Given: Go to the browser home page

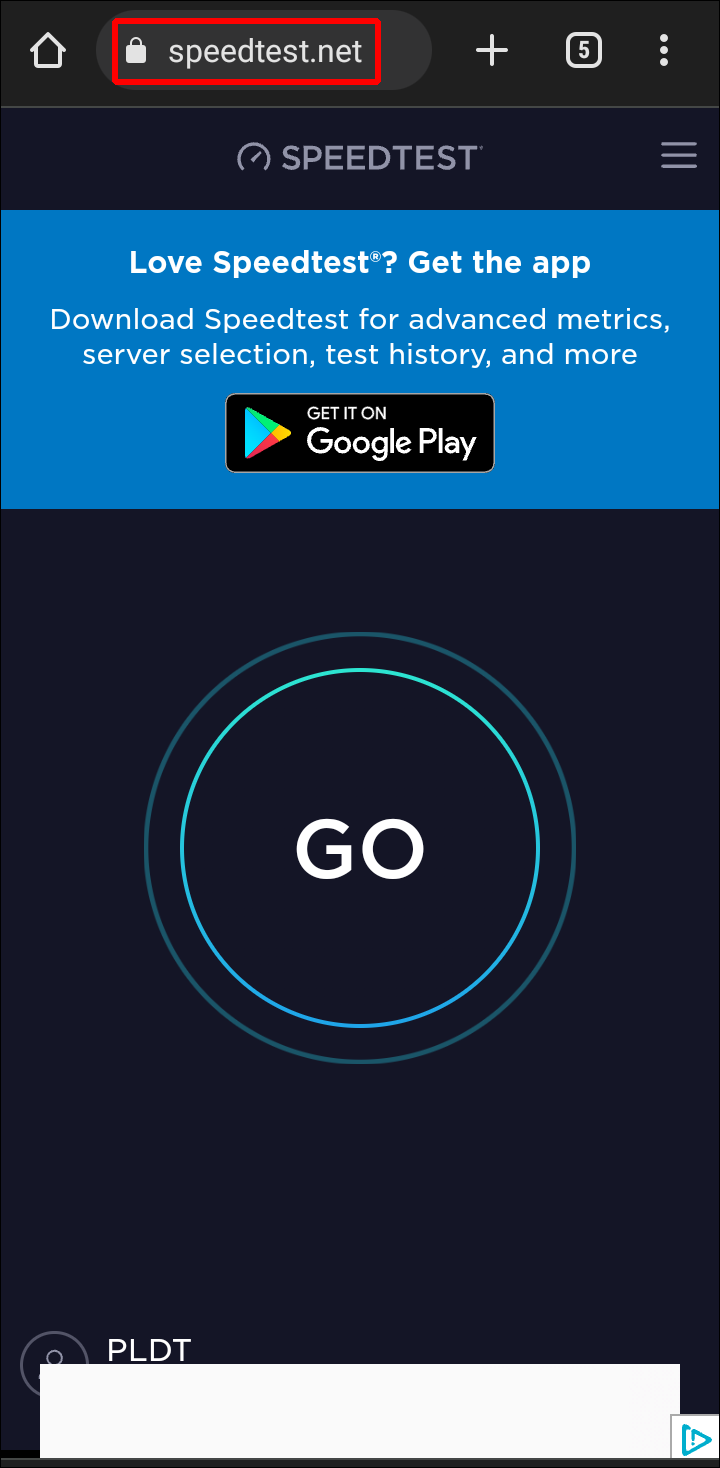Looking at the screenshot, I should point(48,51).
